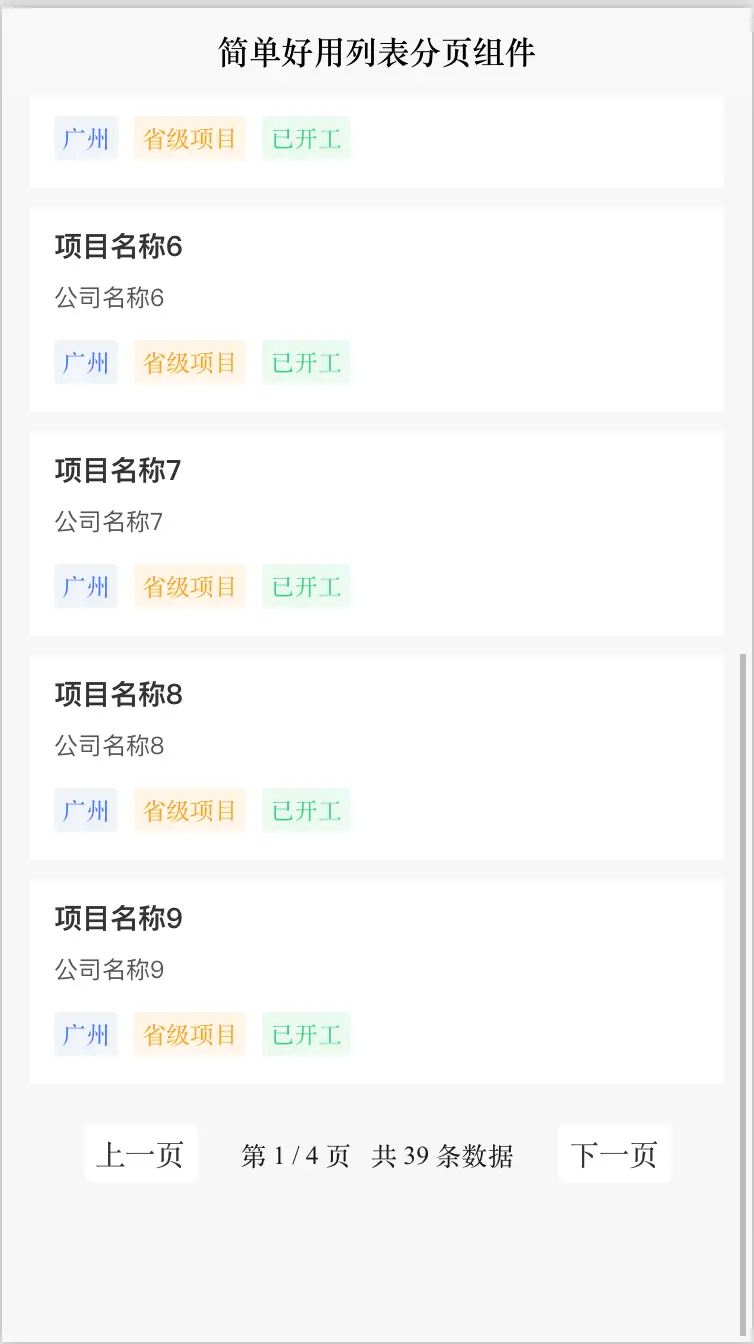
Task: Open the 项目名称7 card
Action: coord(376,533)
